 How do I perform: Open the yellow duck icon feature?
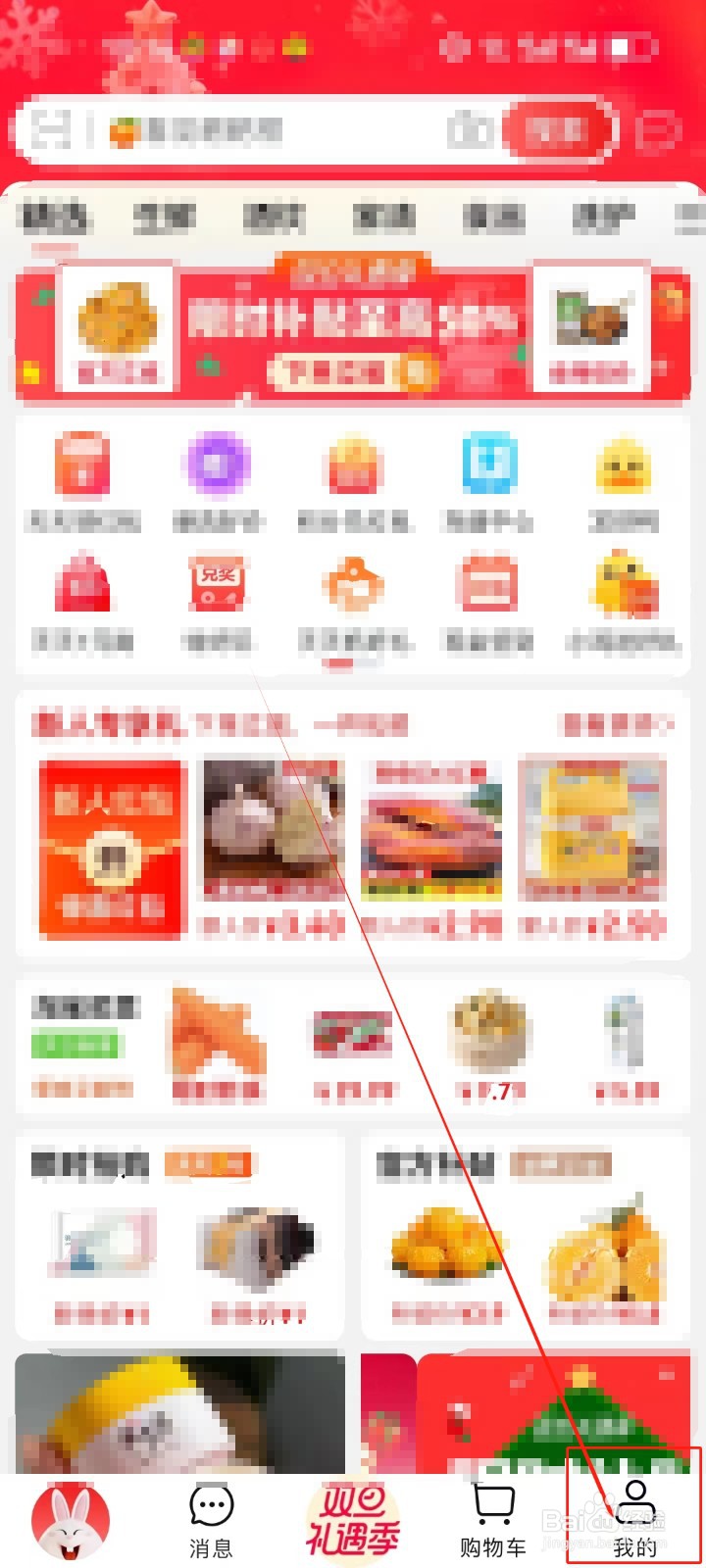click(x=625, y=464)
